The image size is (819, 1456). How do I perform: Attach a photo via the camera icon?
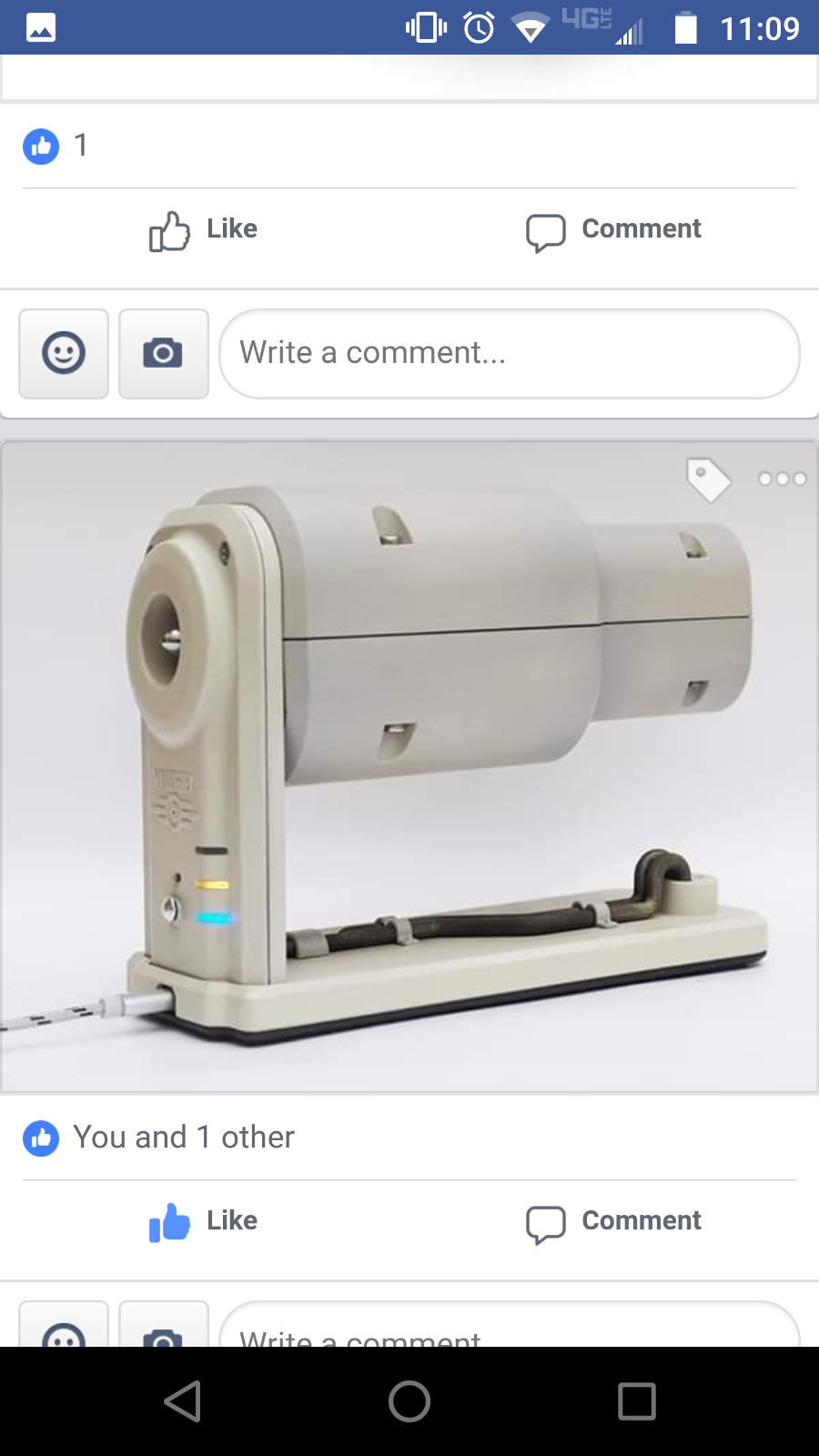pyautogui.click(x=164, y=353)
